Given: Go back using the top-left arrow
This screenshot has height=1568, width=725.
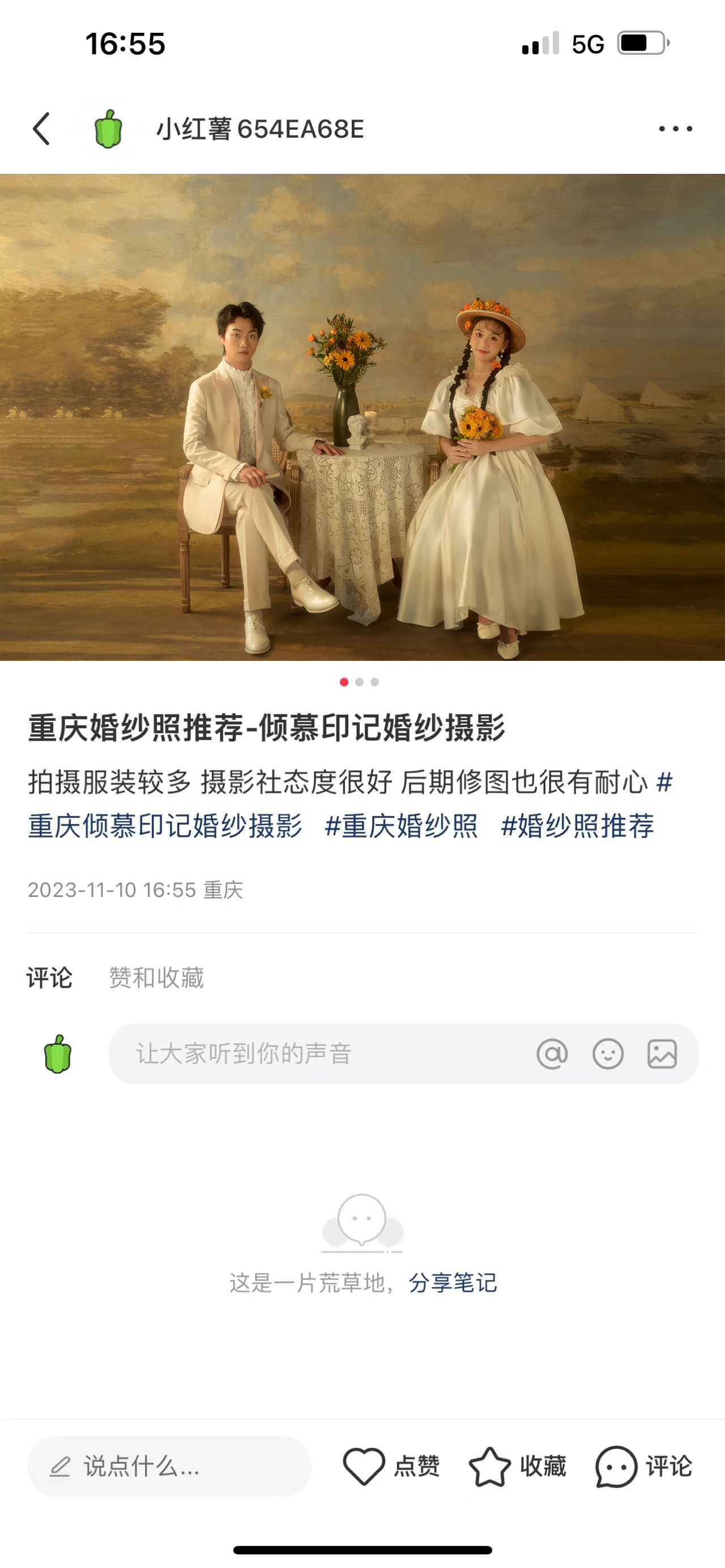Looking at the screenshot, I should [x=41, y=129].
